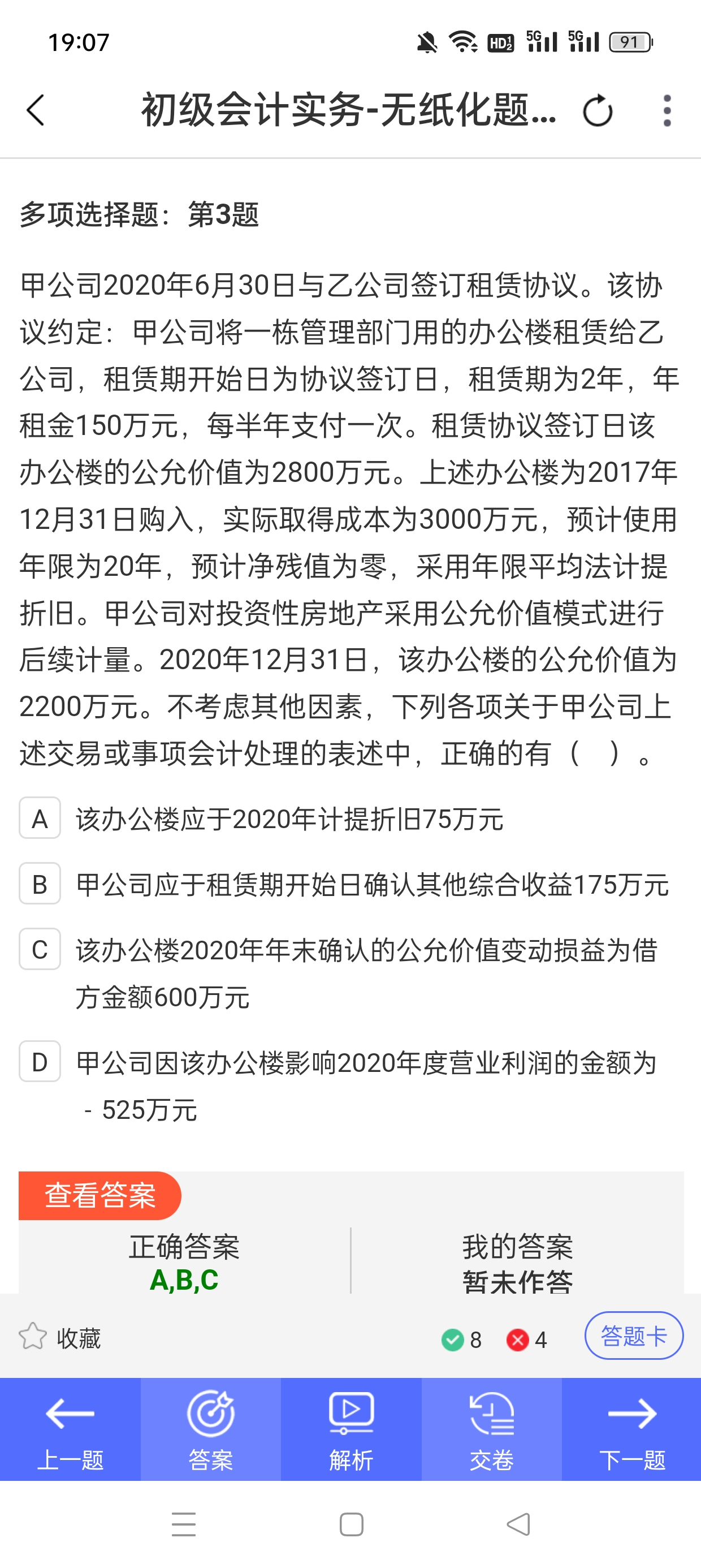Open the 解析 explanation
The image size is (701, 1568).
pos(351,1429)
